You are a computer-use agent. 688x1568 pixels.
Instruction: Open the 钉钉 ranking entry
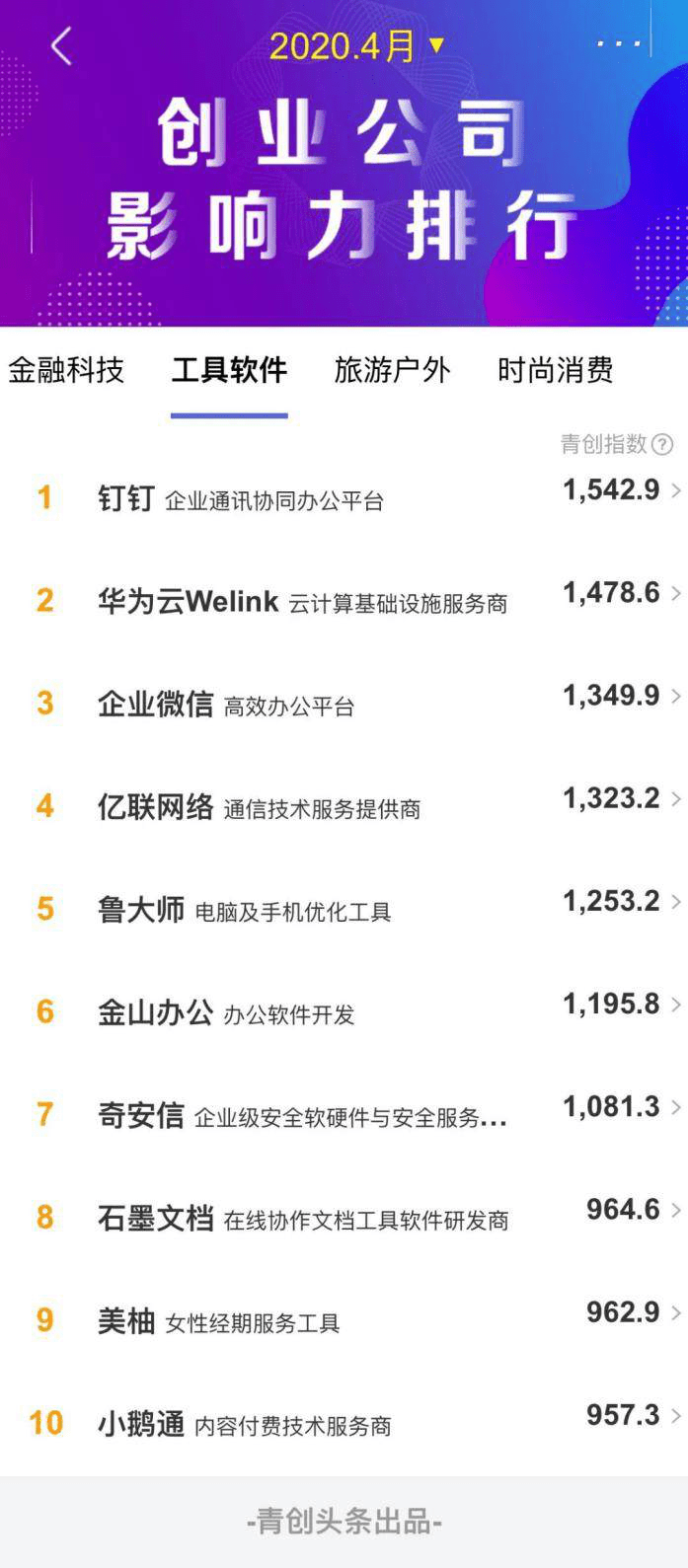[x=344, y=496]
